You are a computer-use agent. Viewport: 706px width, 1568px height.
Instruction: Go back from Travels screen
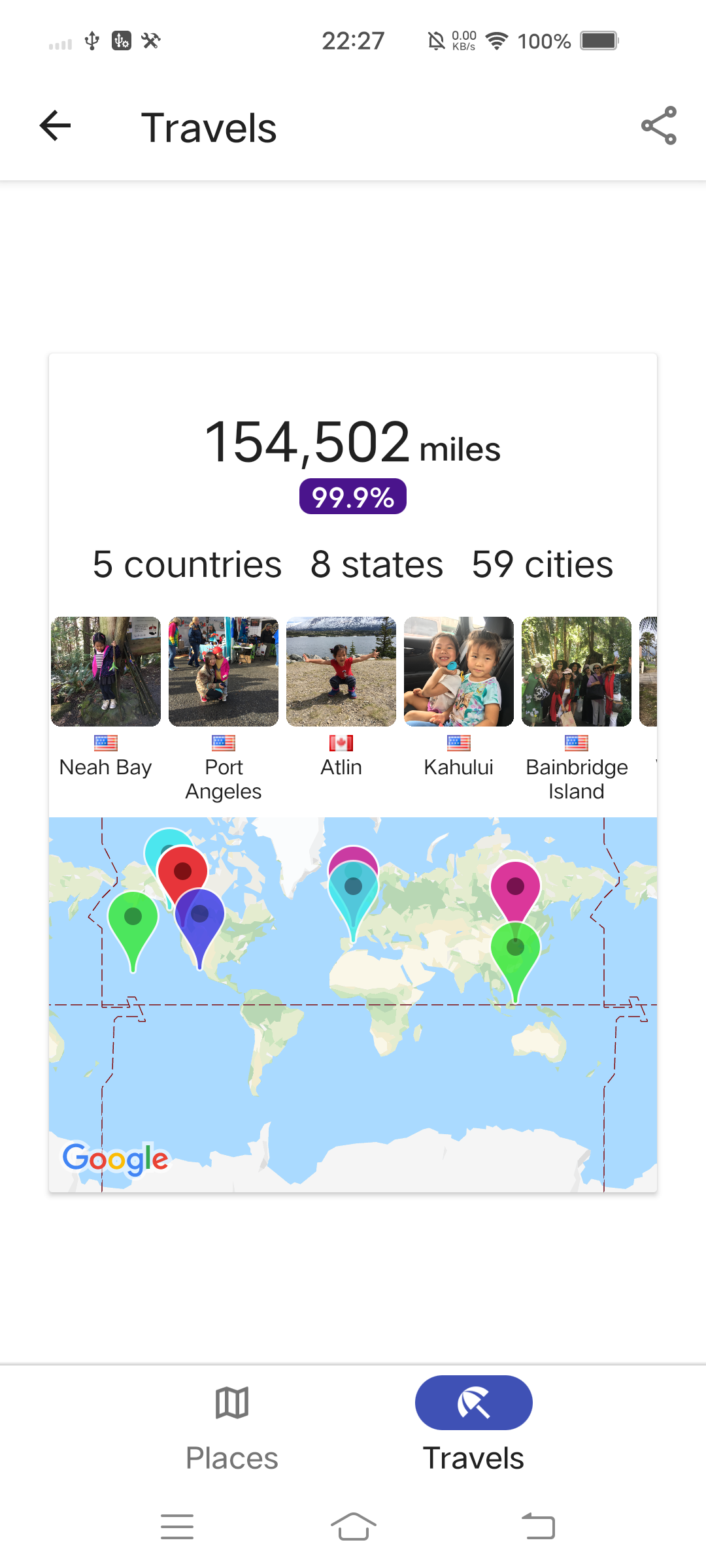[55, 126]
